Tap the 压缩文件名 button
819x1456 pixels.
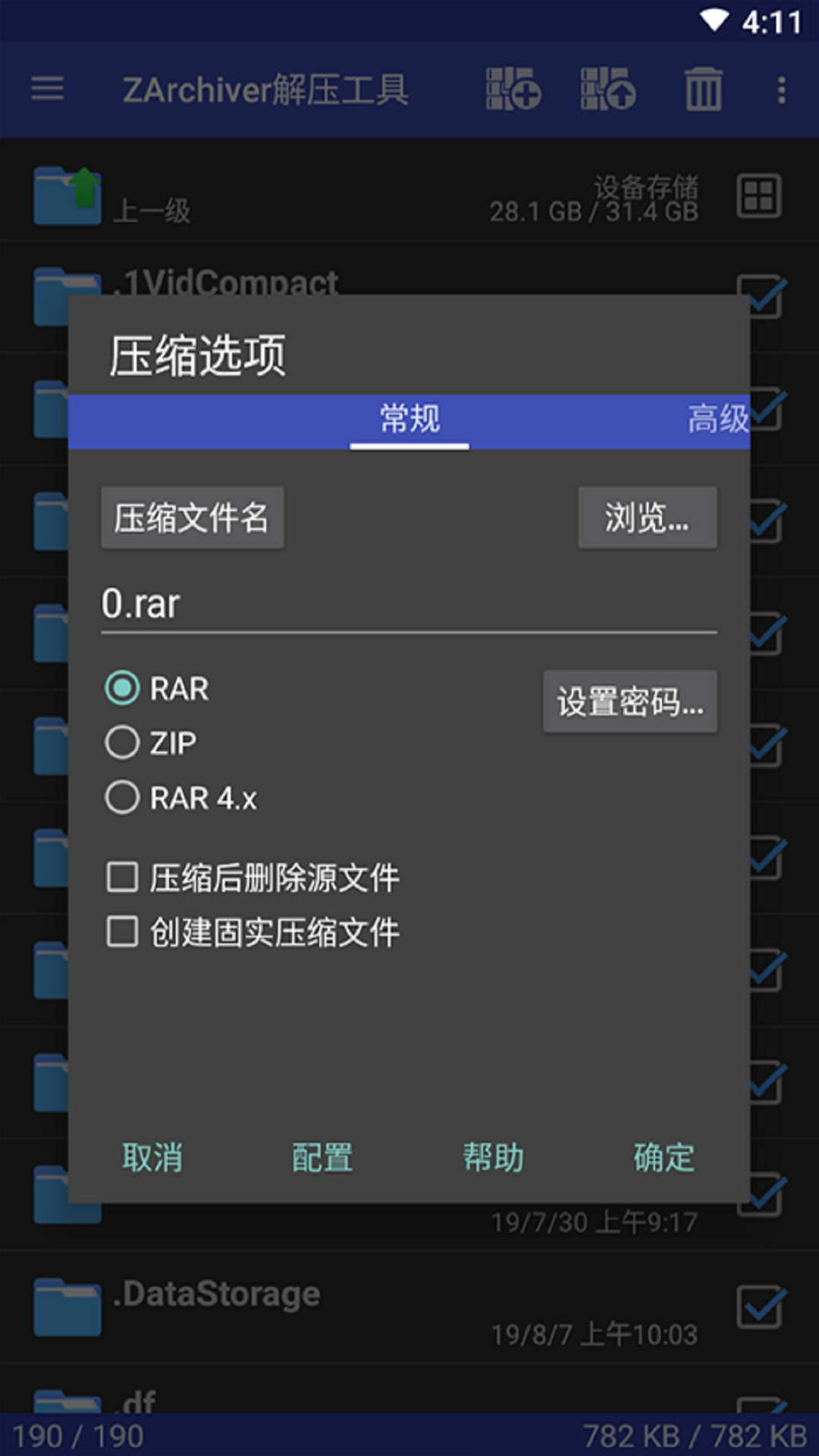click(193, 518)
